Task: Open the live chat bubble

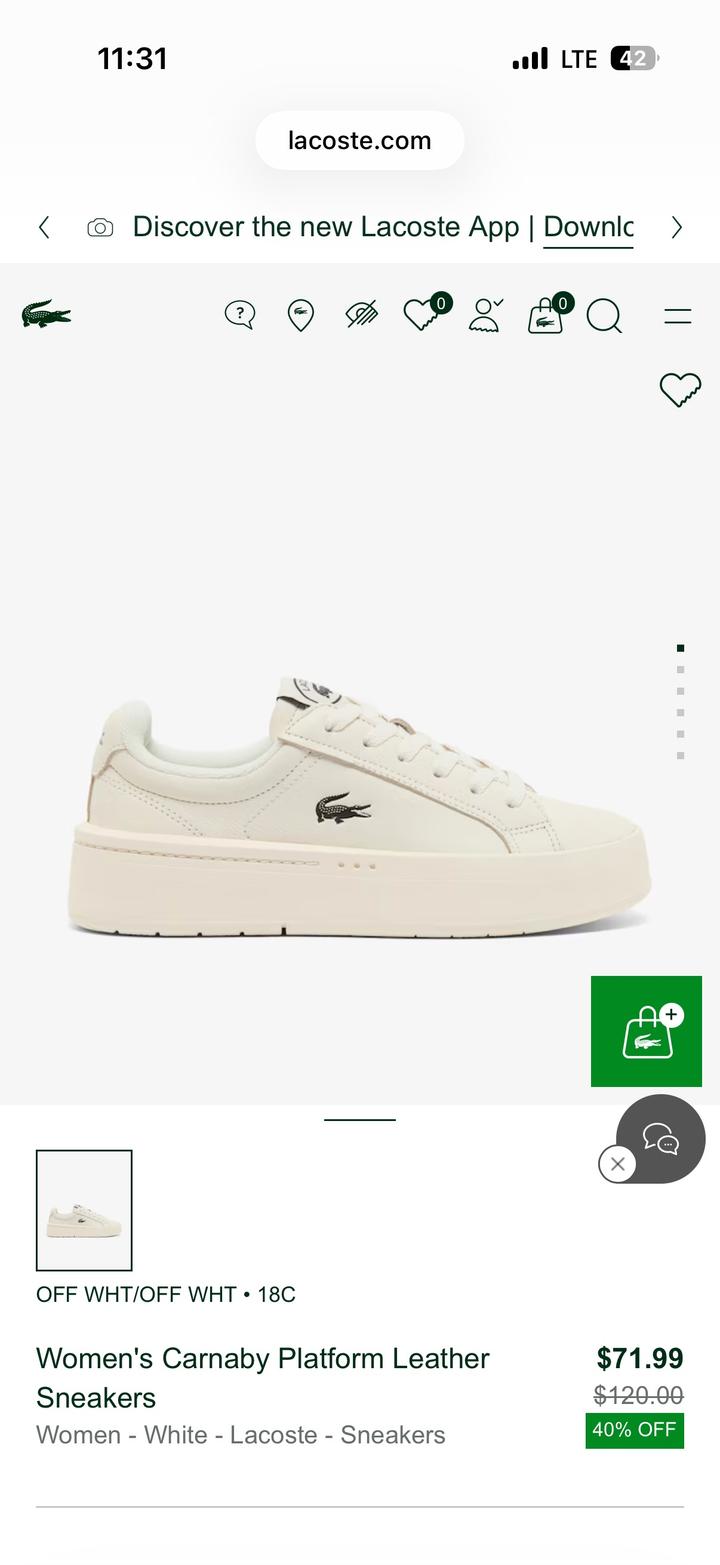Action: [x=662, y=1138]
